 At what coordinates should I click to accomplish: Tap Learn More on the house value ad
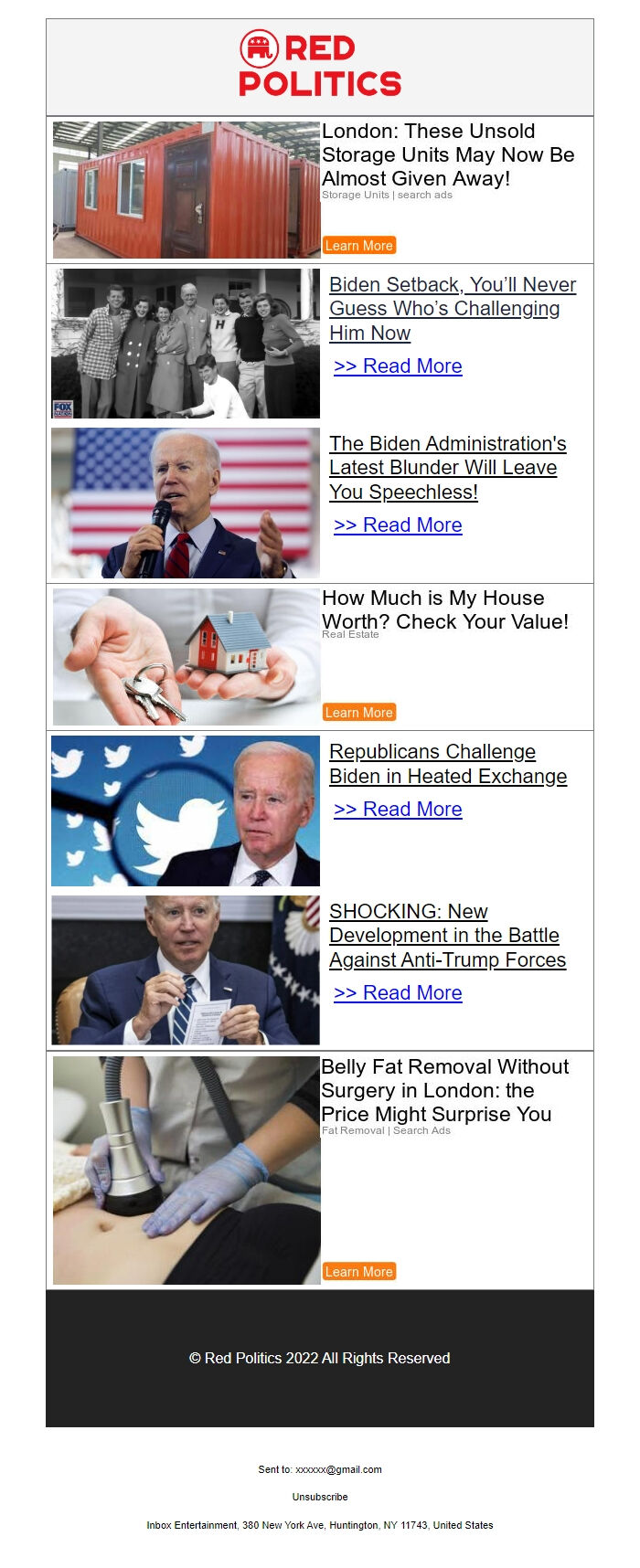(358, 712)
